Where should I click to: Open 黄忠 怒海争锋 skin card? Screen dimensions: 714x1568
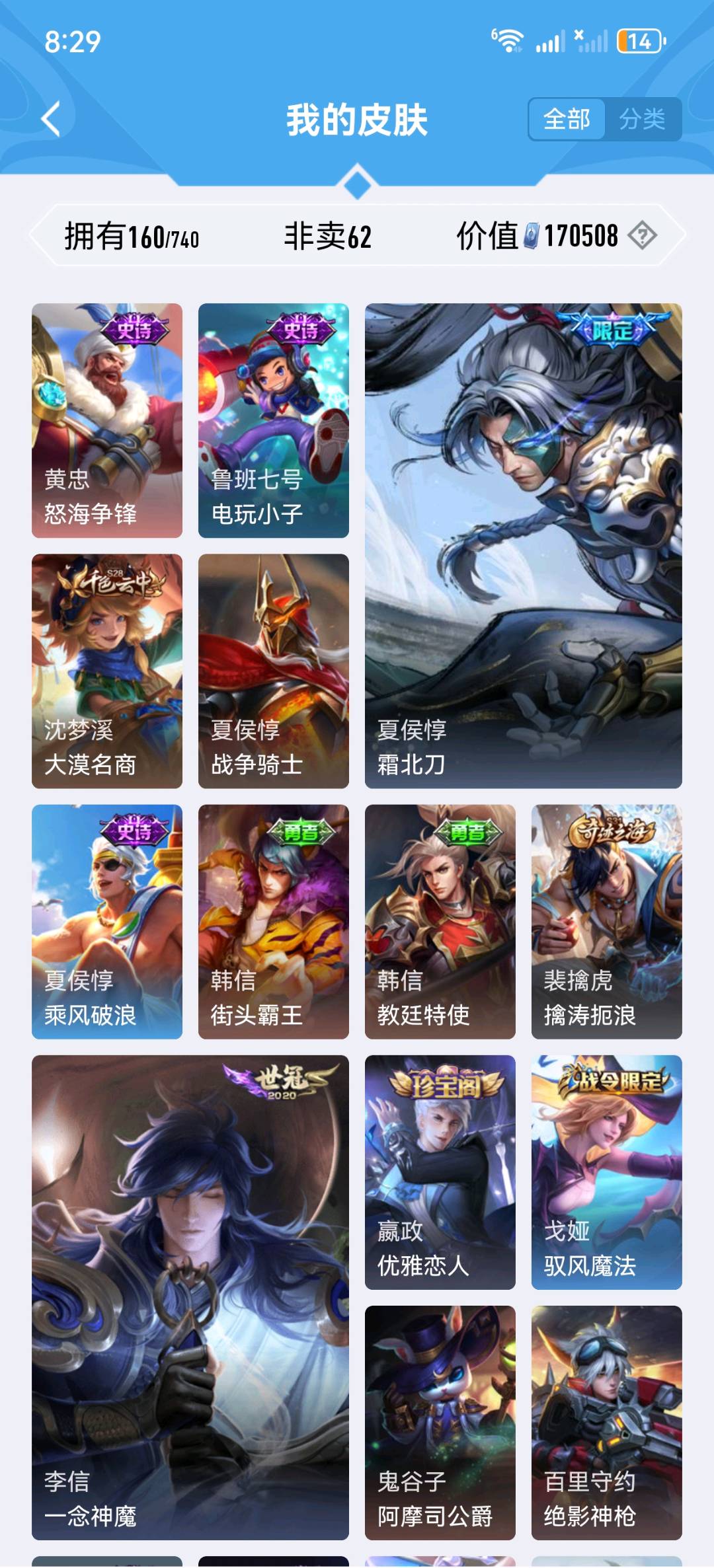click(x=107, y=420)
